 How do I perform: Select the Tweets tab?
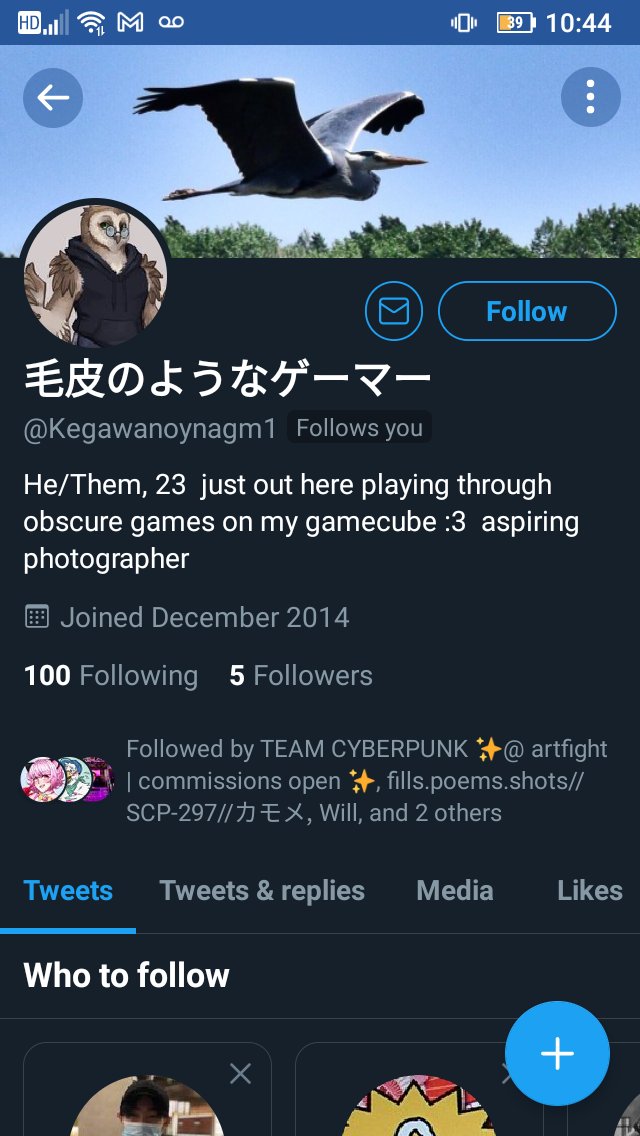coord(68,891)
